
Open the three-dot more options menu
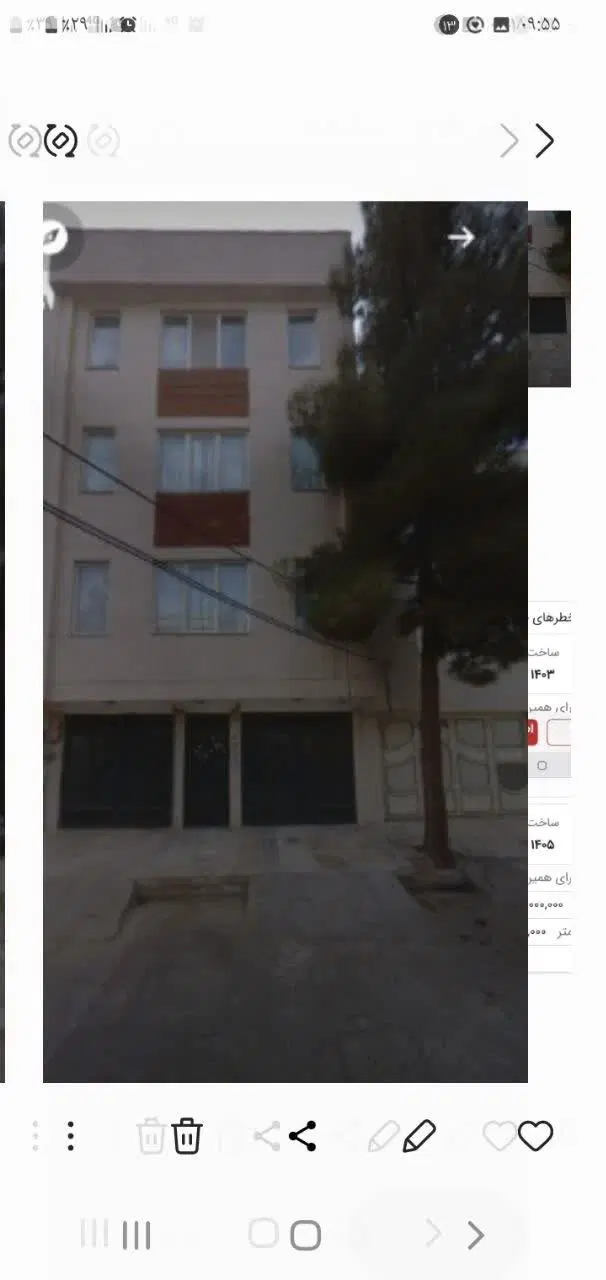(x=70, y=1136)
